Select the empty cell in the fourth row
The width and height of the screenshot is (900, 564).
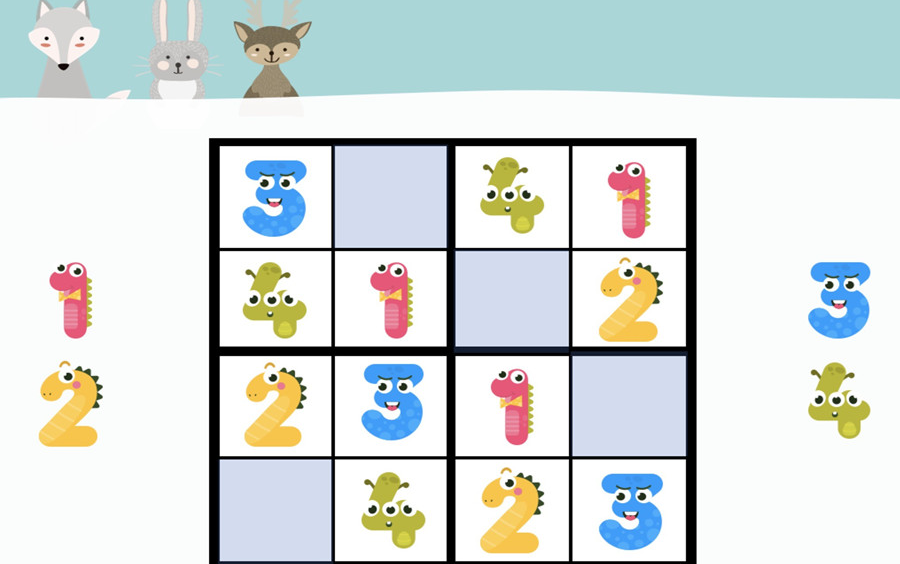pyautogui.click(x=275, y=509)
